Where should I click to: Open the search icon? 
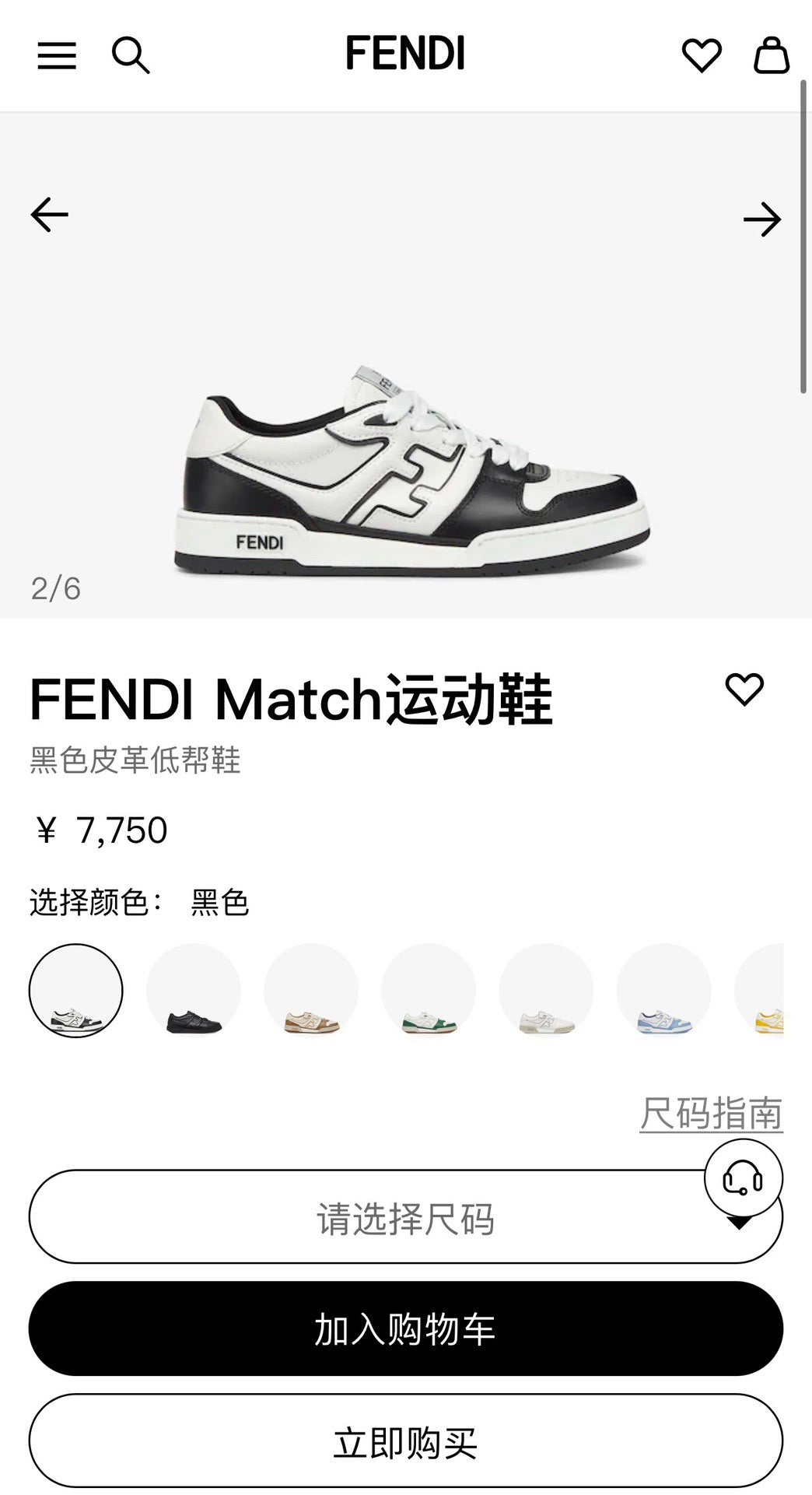pyautogui.click(x=131, y=56)
